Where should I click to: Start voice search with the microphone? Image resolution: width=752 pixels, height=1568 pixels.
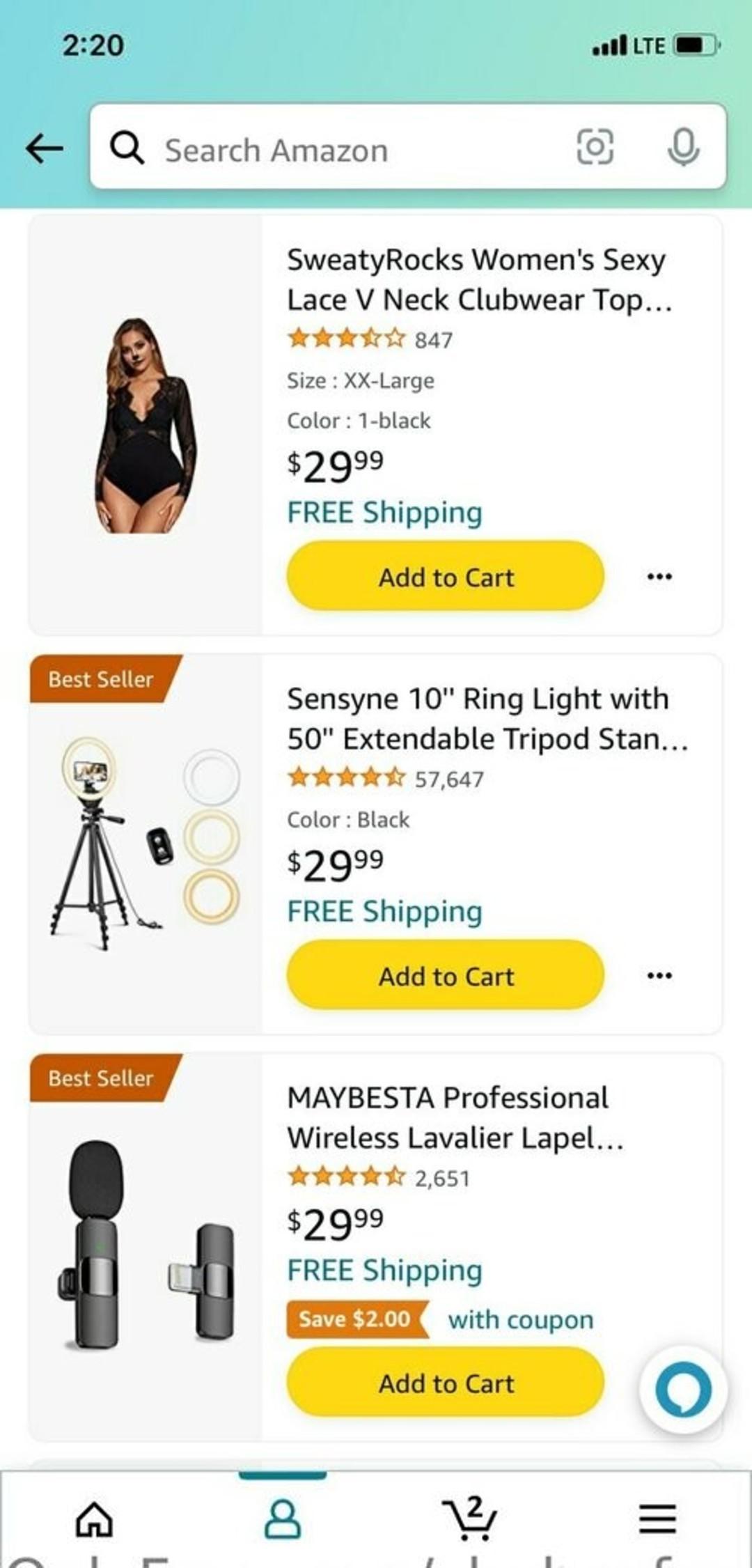(x=683, y=147)
